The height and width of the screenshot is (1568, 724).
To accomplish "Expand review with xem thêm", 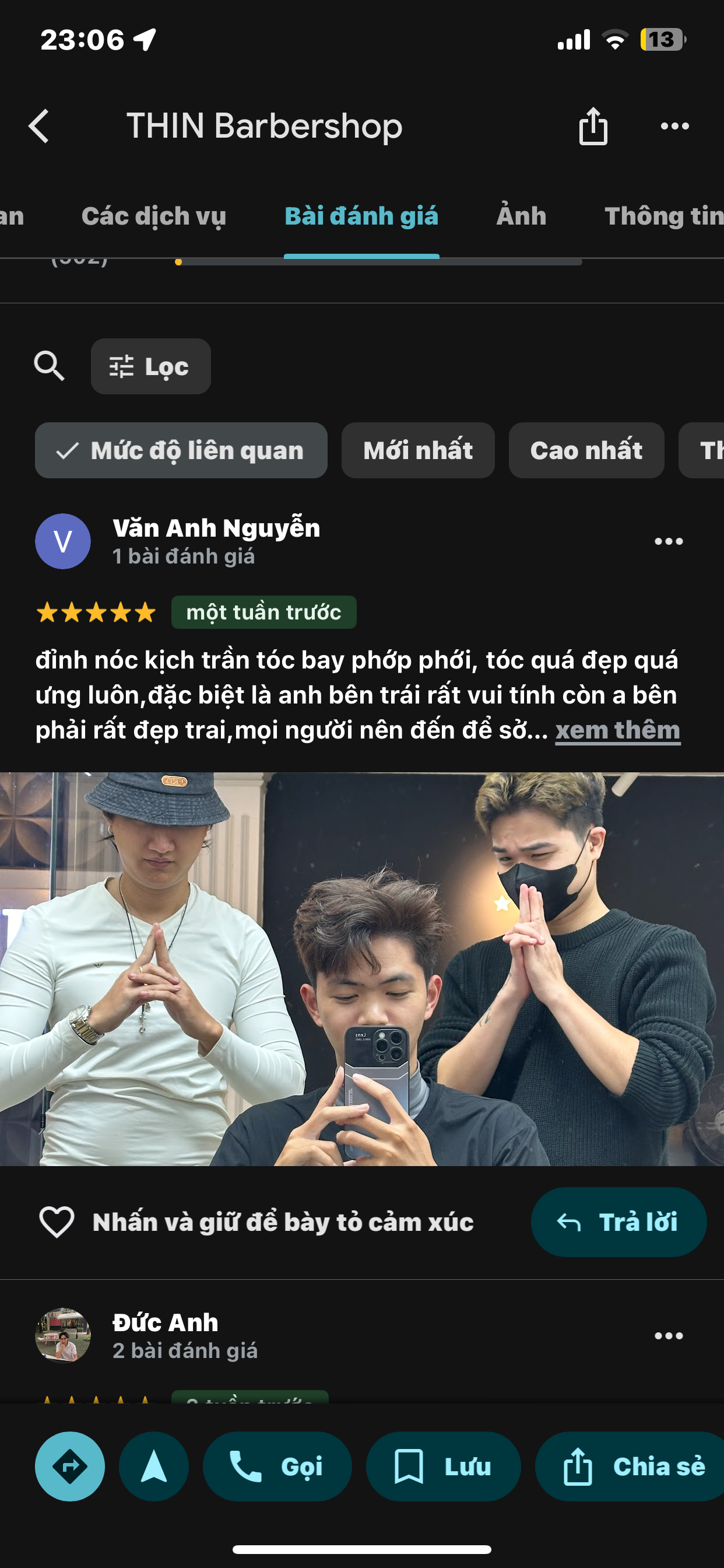I will tap(617, 730).
